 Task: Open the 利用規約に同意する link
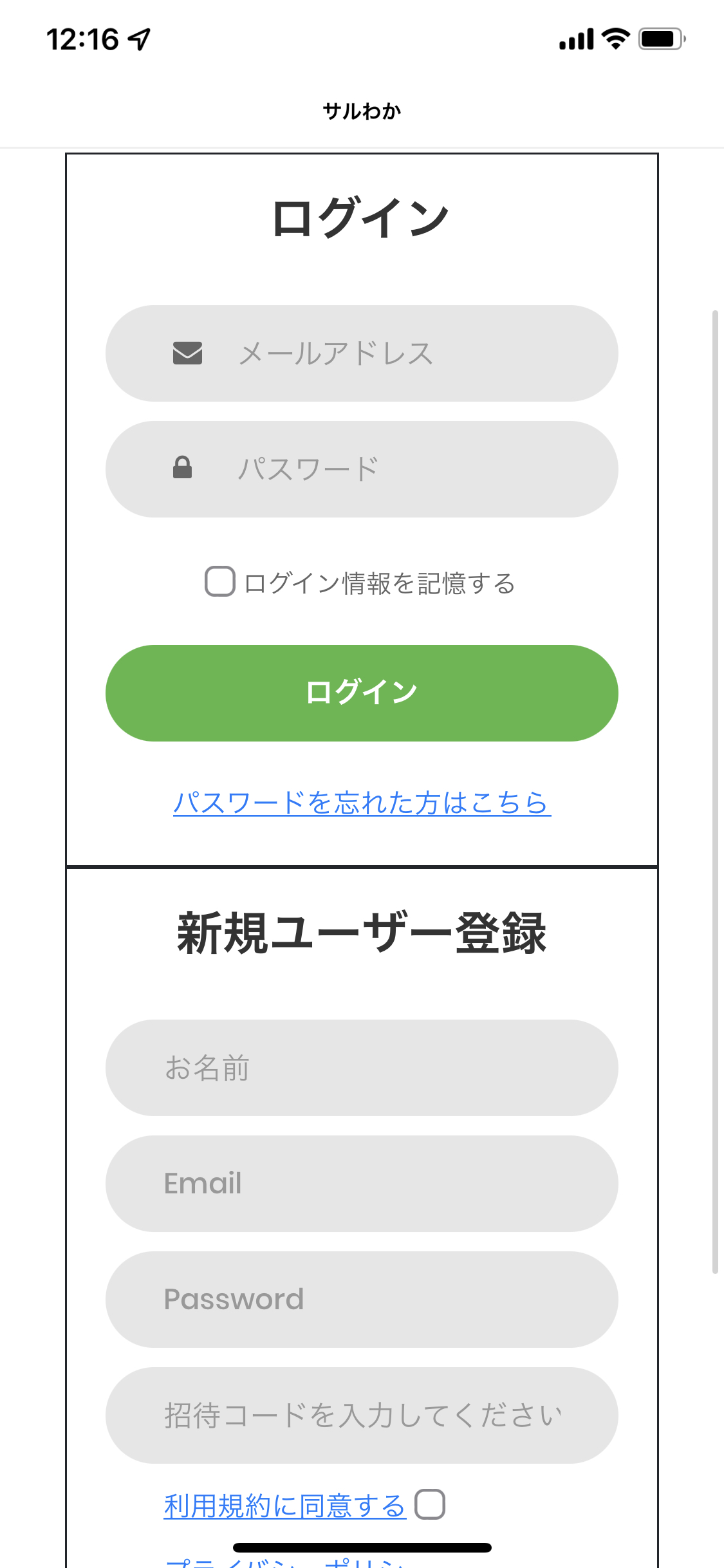[285, 1506]
